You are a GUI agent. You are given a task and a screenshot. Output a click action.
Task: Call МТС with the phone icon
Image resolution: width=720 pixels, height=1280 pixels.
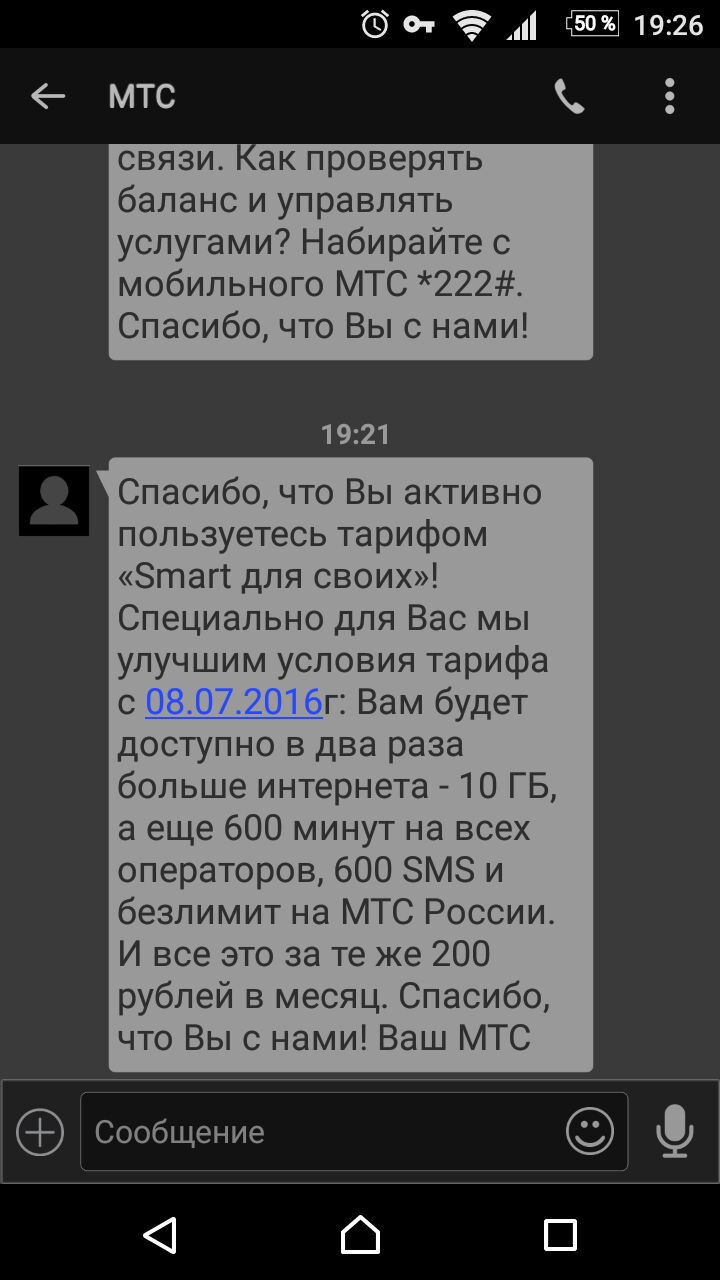(x=570, y=97)
